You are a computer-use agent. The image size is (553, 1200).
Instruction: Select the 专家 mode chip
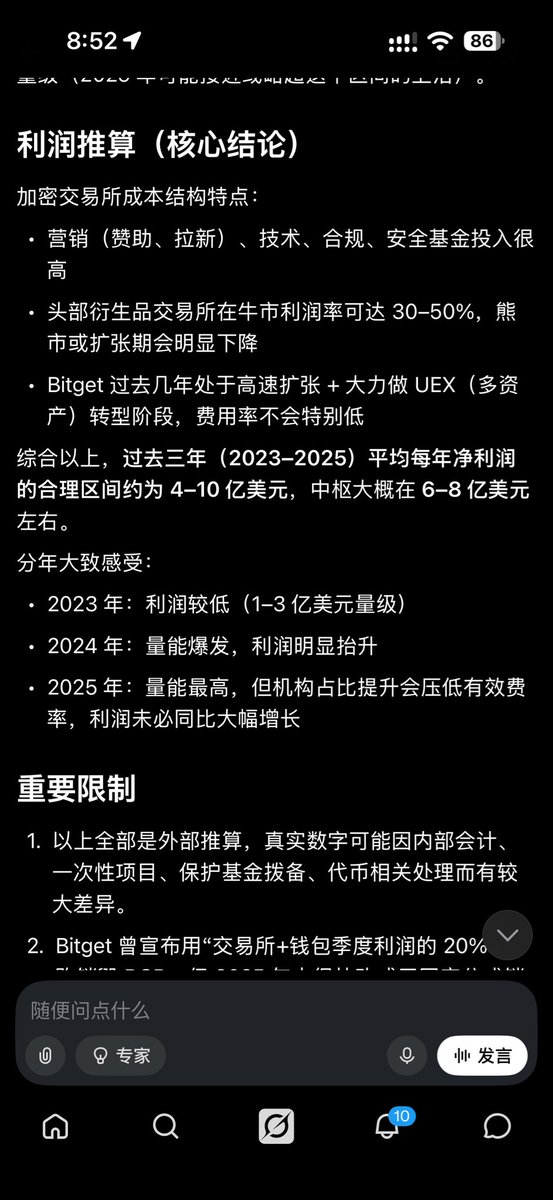coord(121,1055)
